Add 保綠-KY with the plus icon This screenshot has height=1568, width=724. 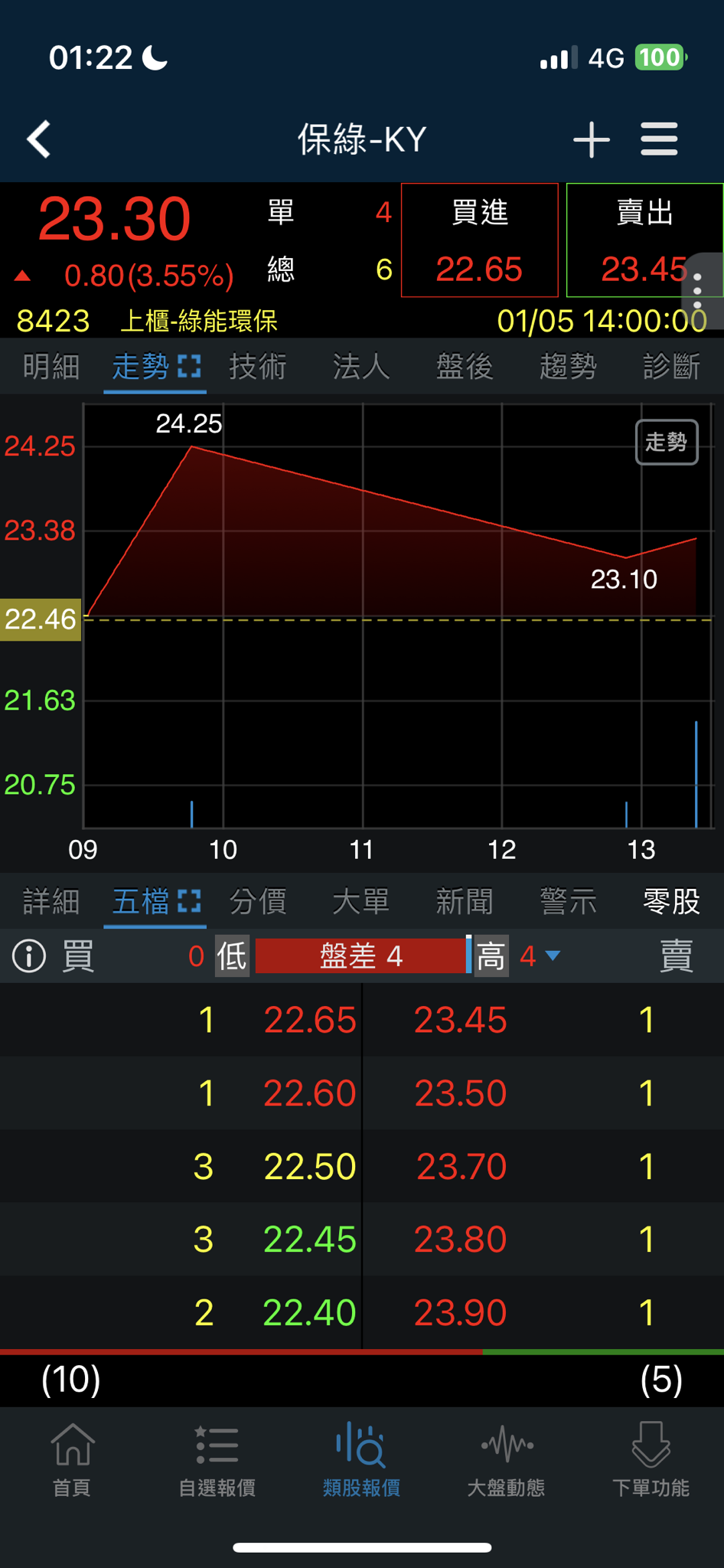pos(592,139)
